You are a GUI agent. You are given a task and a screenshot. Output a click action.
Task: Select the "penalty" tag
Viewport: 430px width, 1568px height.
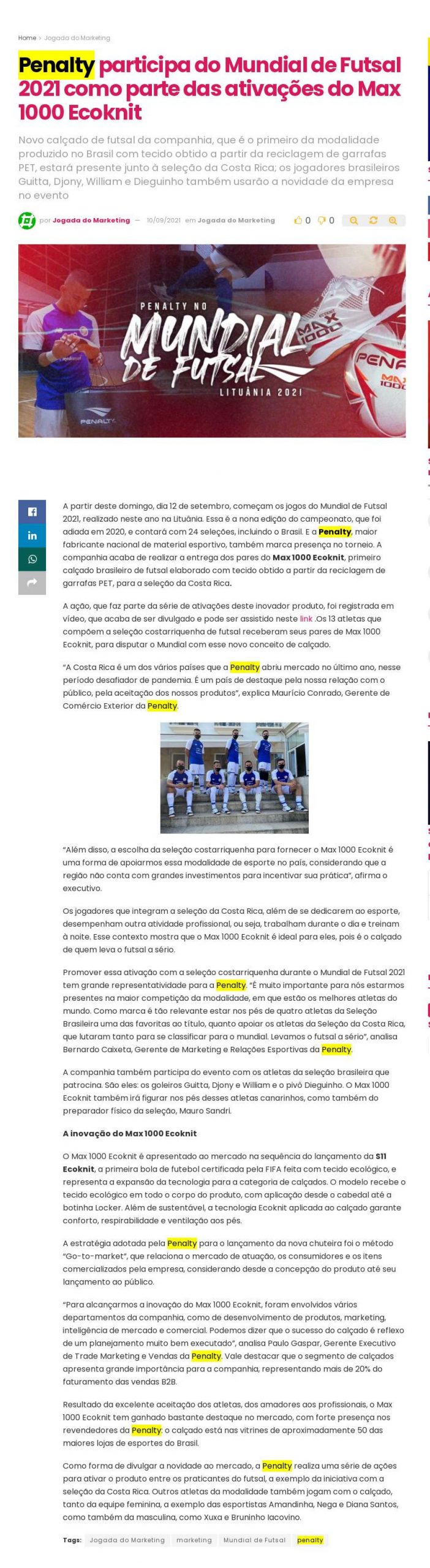311,1540
